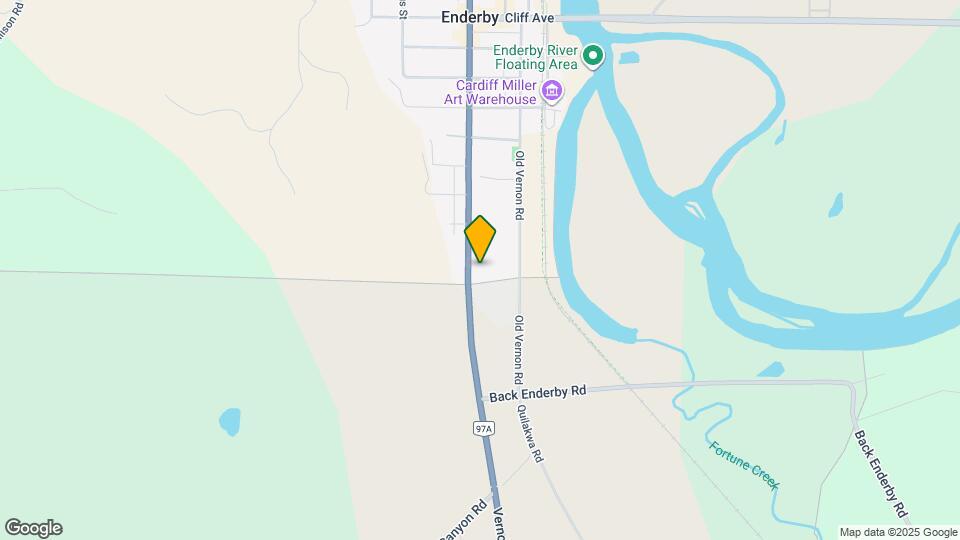Viewport: 960px width, 540px height.
Task: Select Cardiff Miller Art Warehouse pin
Action: [x=551, y=93]
